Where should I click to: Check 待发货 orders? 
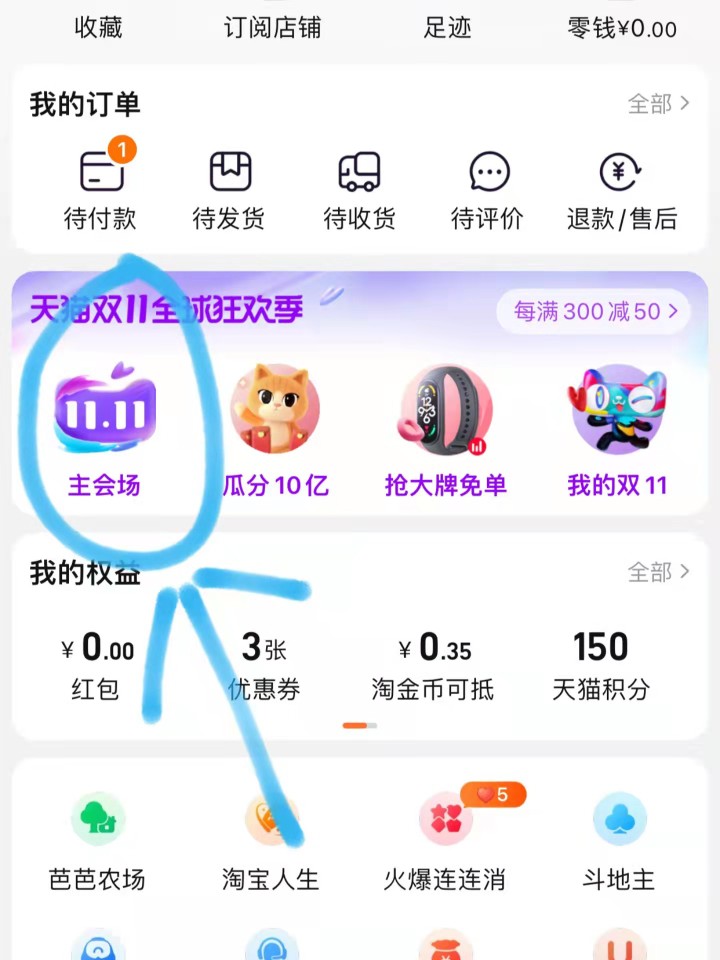[x=229, y=191]
